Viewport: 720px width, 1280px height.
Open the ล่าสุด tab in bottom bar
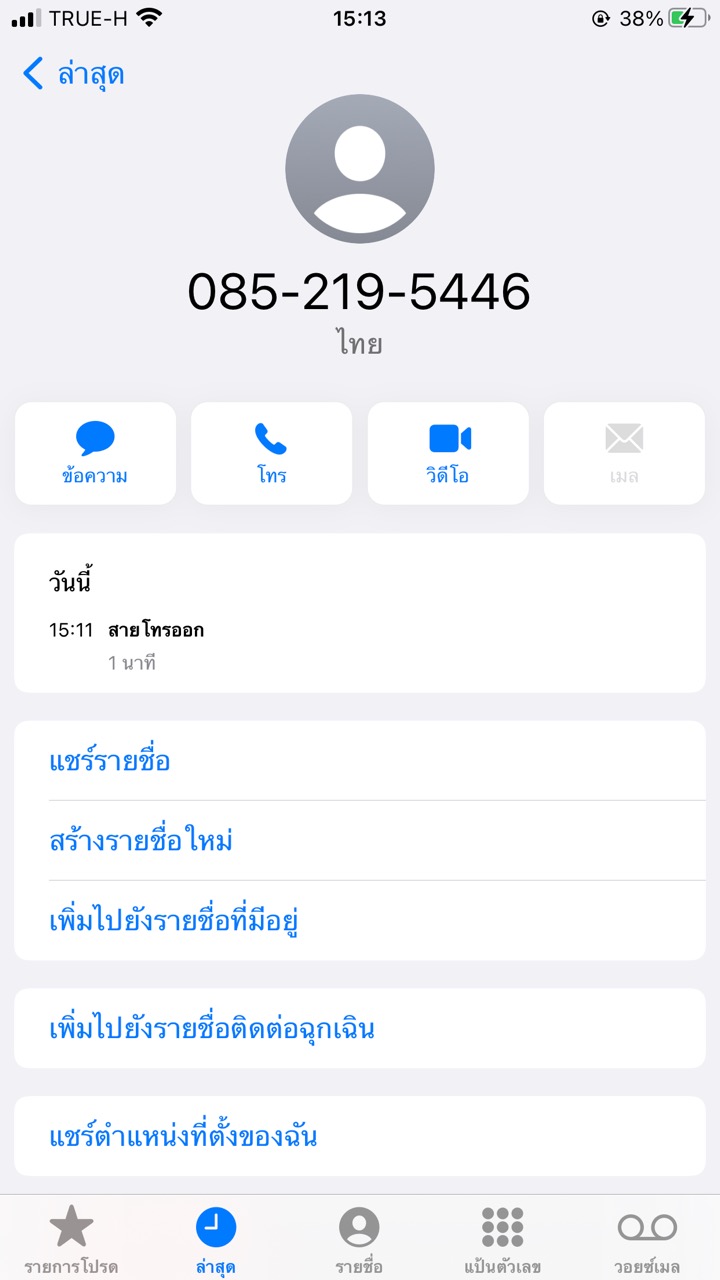216,1238
